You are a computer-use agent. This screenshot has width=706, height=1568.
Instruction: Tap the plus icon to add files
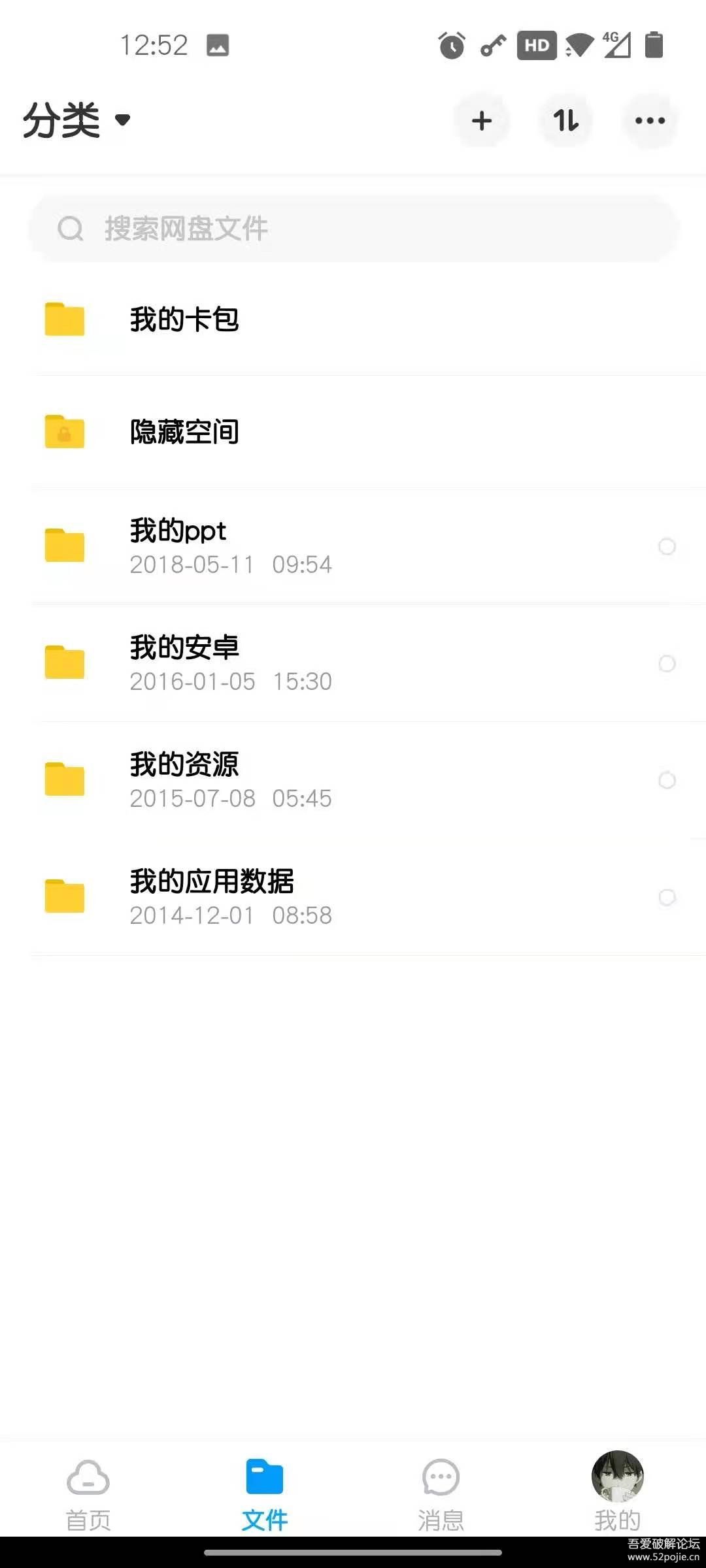click(x=482, y=121)
